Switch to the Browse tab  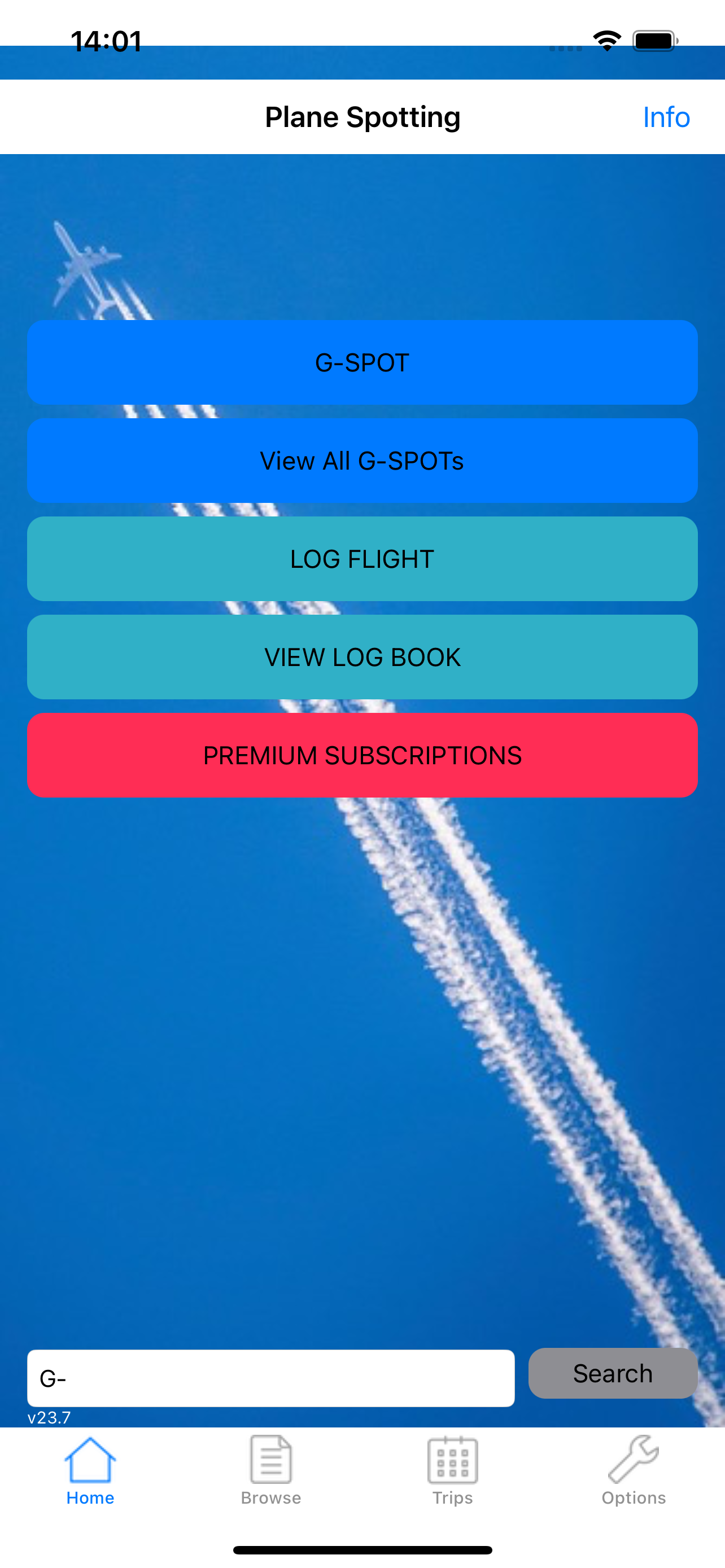271,1470
